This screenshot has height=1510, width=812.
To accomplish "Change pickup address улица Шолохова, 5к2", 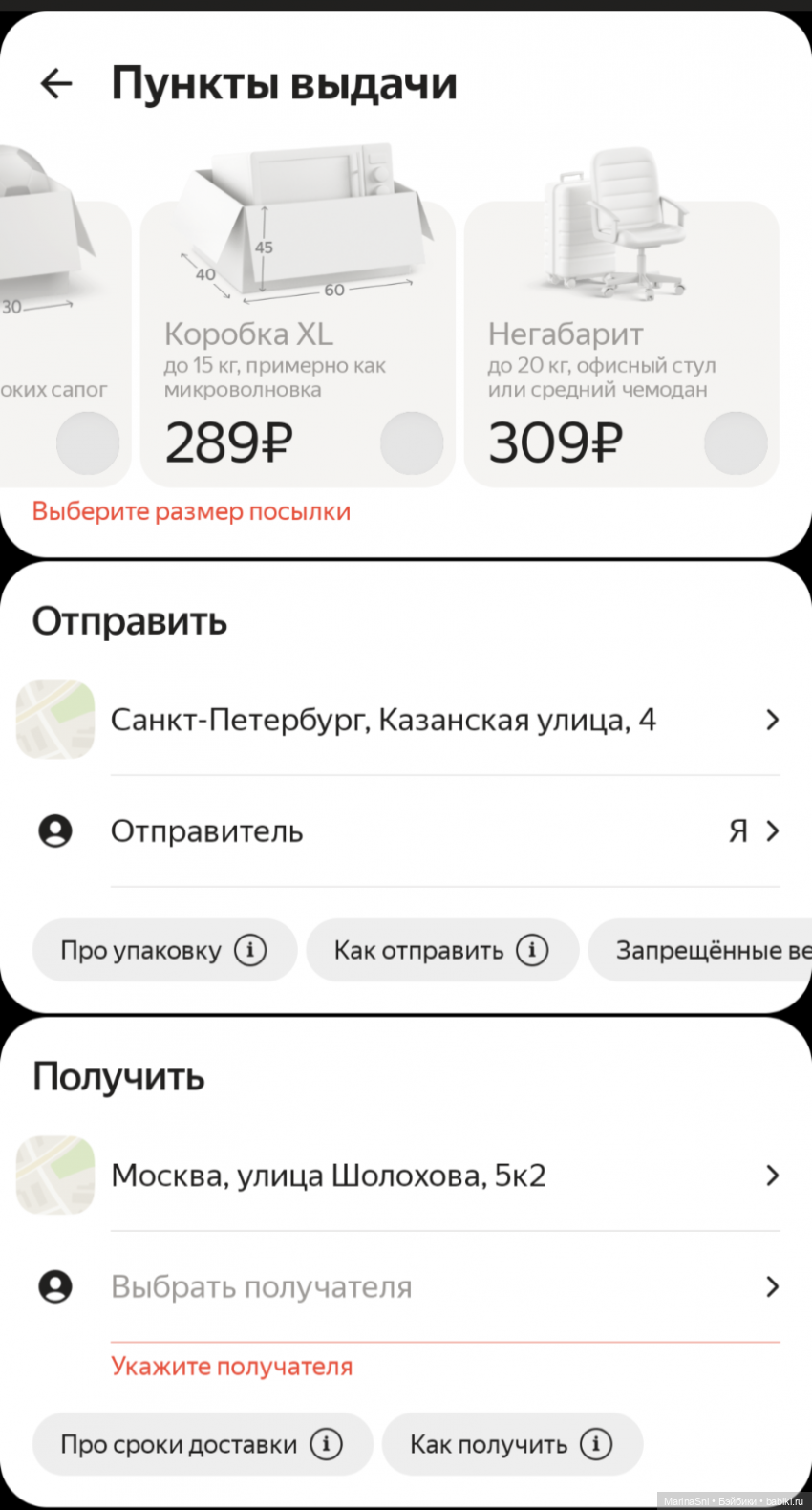I will (444, 1176).
